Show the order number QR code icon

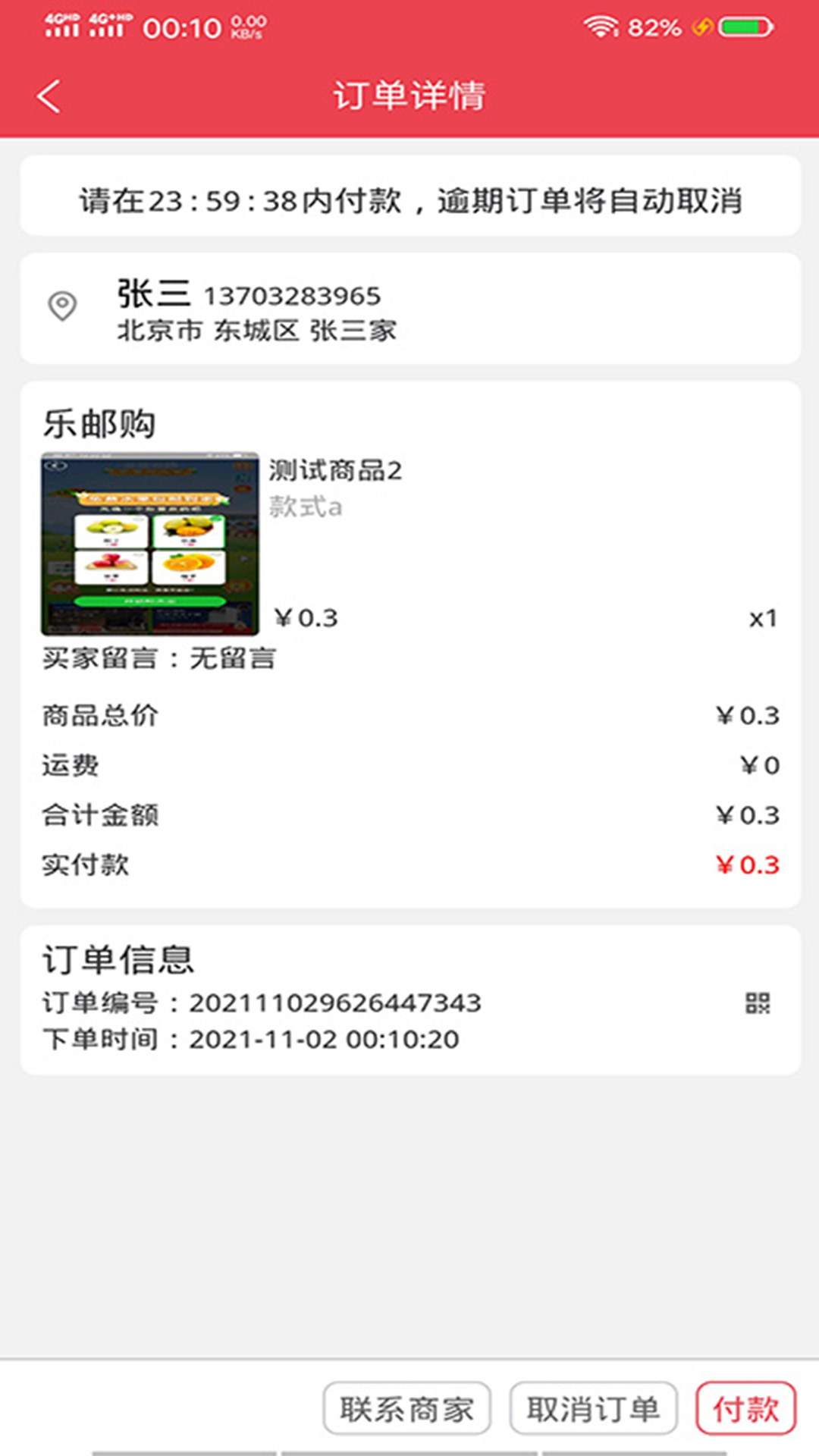757,1003
